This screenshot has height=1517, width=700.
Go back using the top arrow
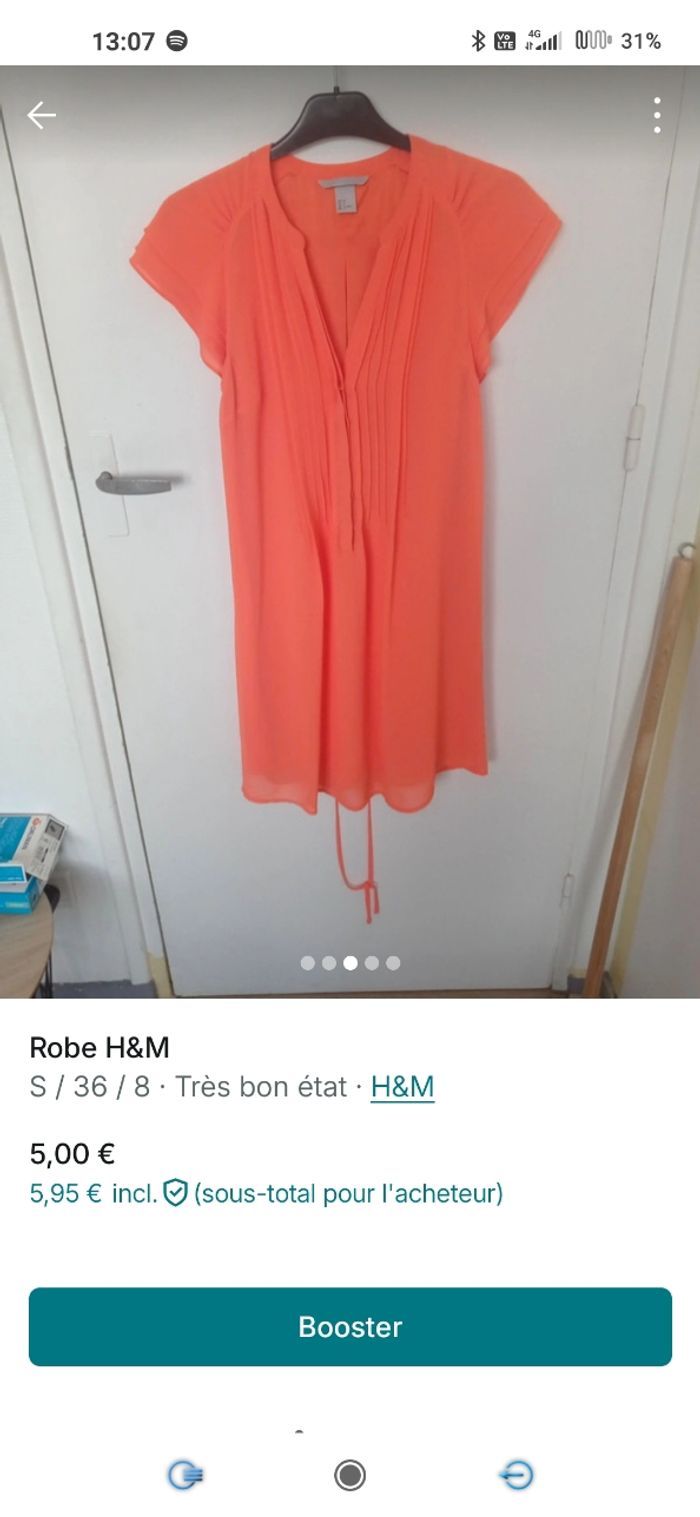click(x=41, y=116)
